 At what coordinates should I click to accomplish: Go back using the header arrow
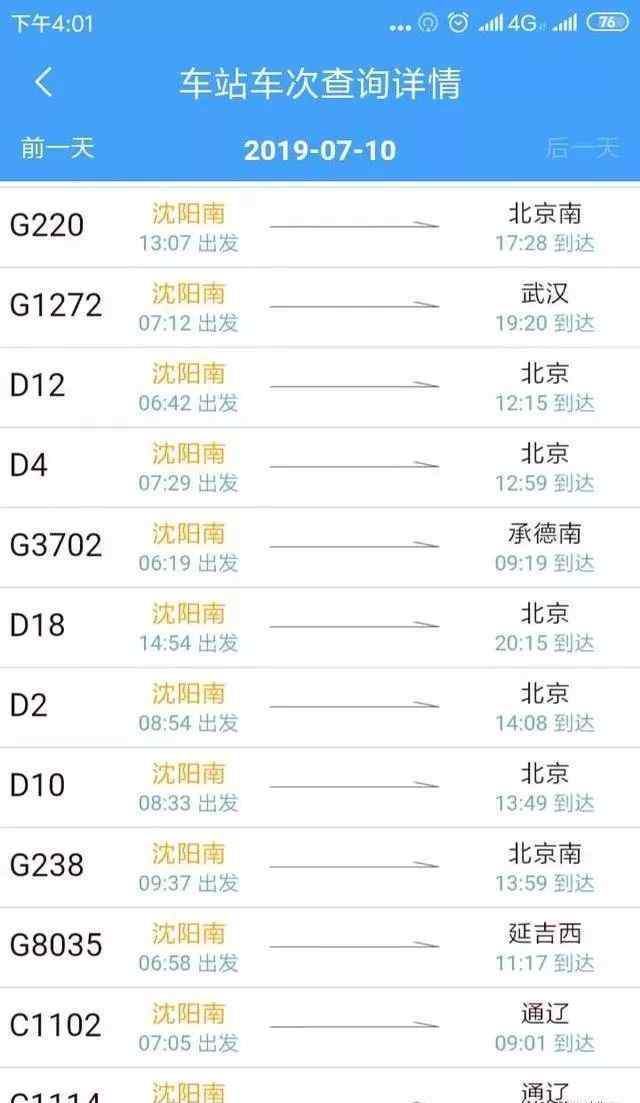click(44, 83)
